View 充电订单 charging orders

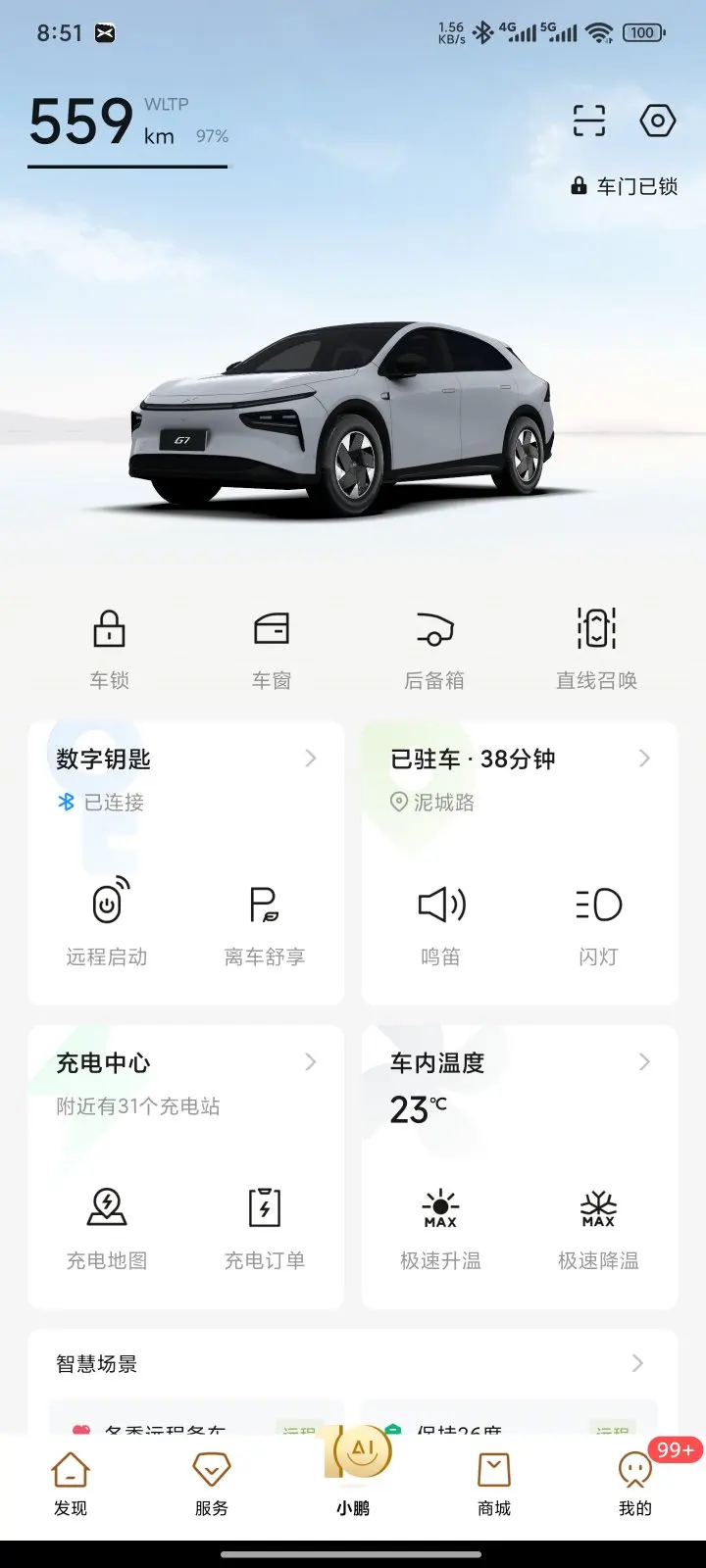[x=264, y=1225]
